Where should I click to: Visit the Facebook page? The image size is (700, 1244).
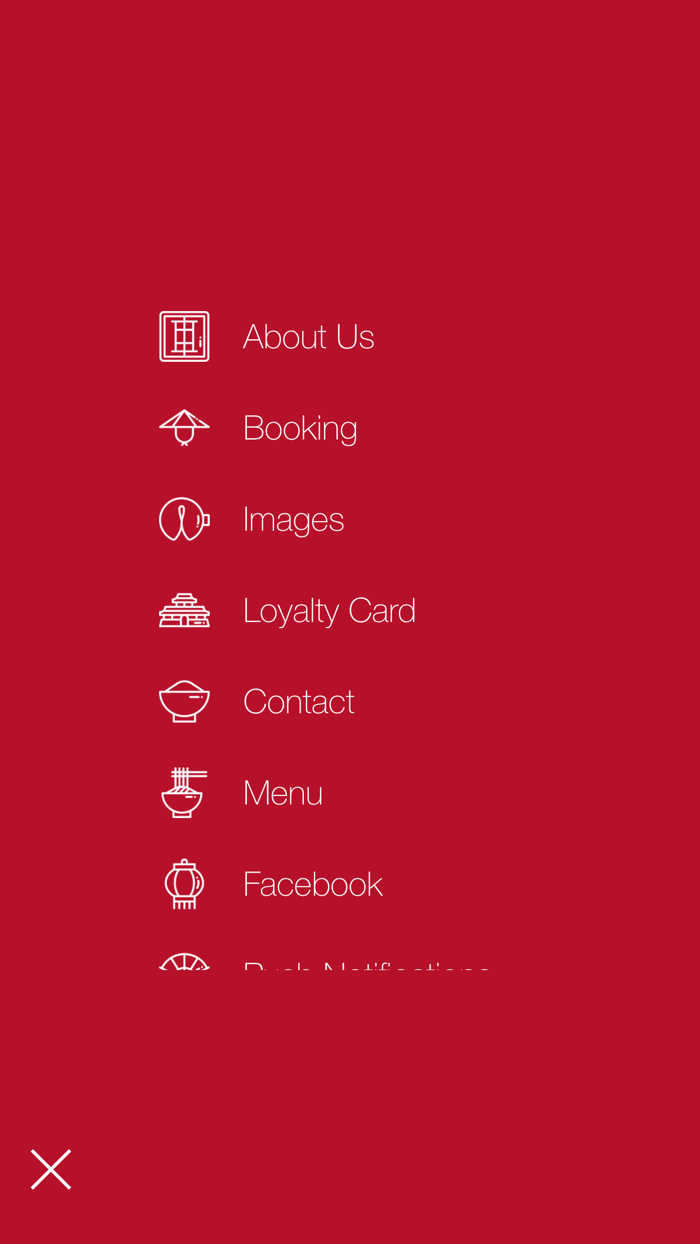[x=312, y=884]
